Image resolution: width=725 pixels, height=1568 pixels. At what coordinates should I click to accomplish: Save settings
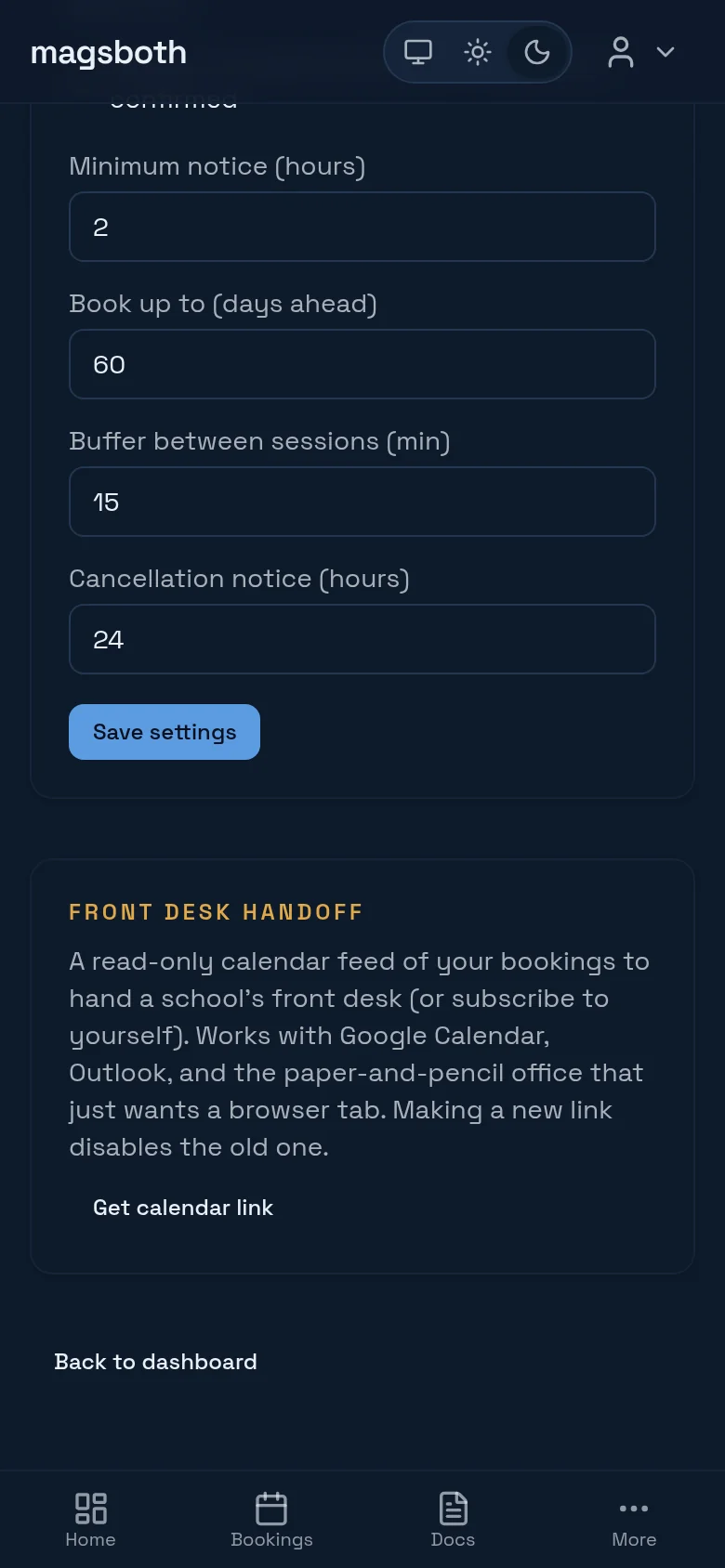165,732
